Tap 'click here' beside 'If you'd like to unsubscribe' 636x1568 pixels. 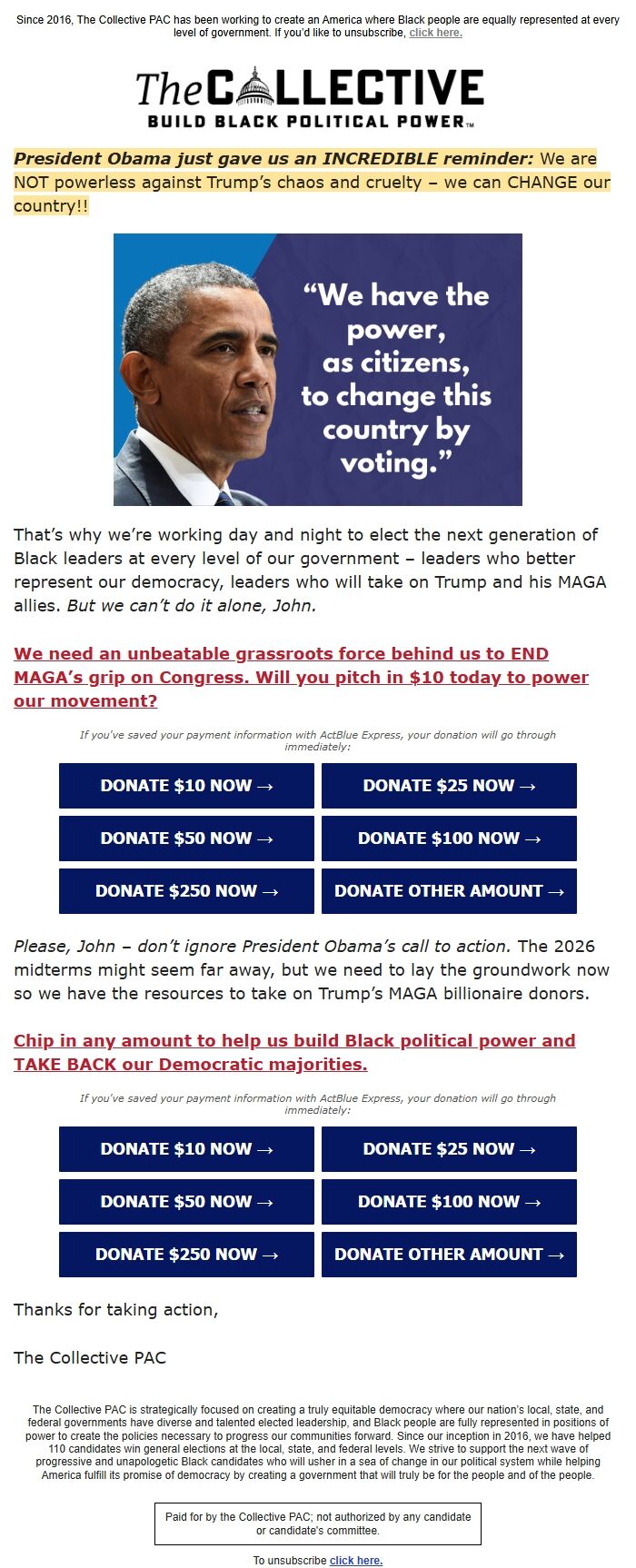coord(435,33)
